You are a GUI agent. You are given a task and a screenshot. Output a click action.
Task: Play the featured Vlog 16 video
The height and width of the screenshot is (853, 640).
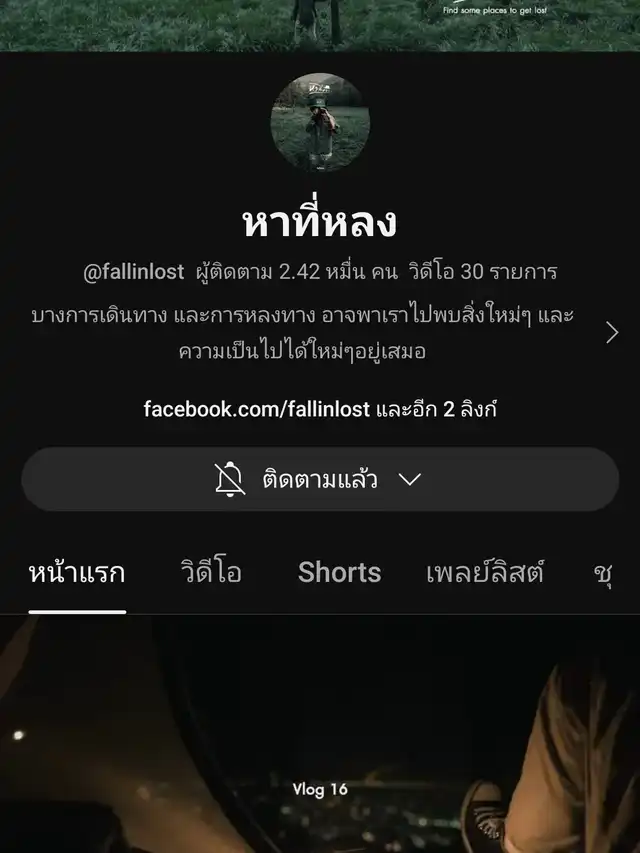320,740
